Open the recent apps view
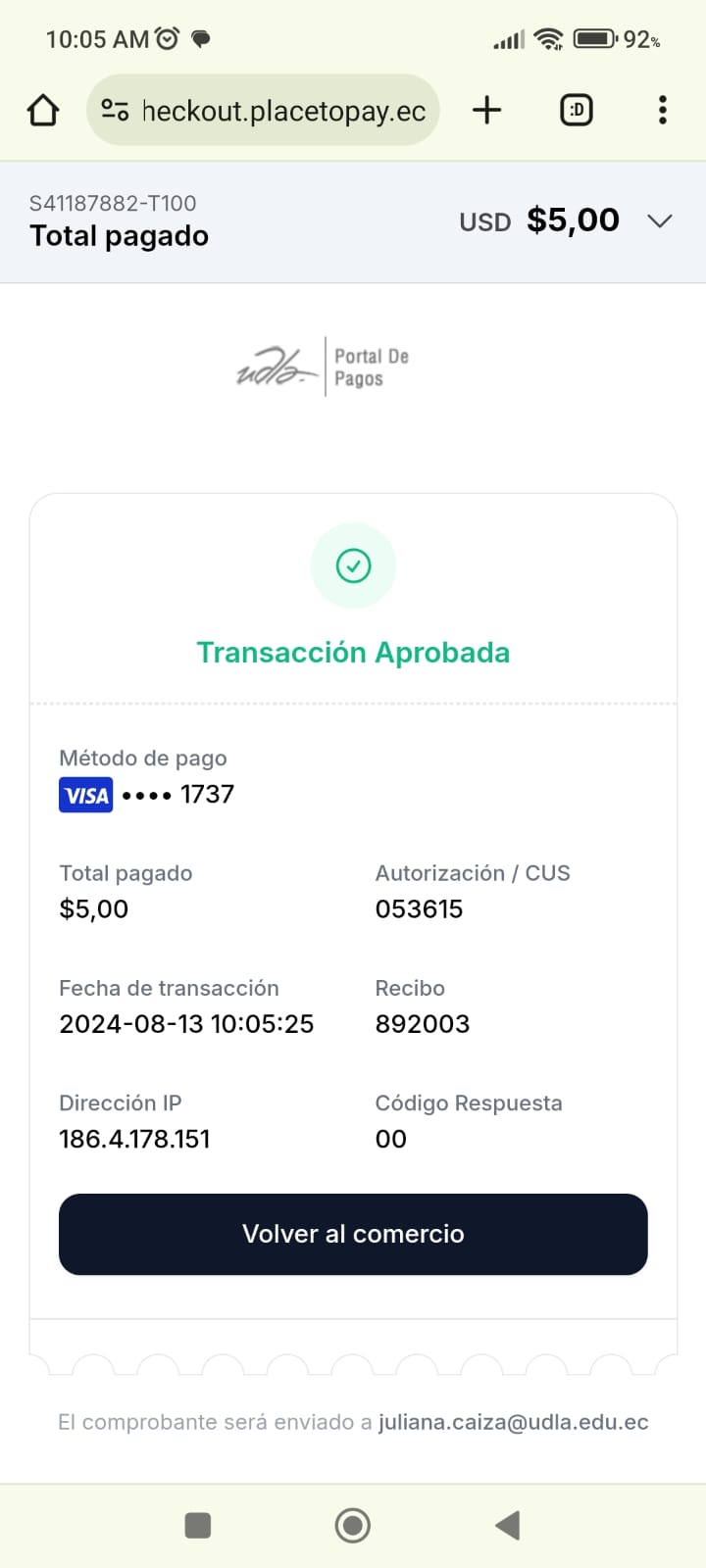 [198, 1525]
